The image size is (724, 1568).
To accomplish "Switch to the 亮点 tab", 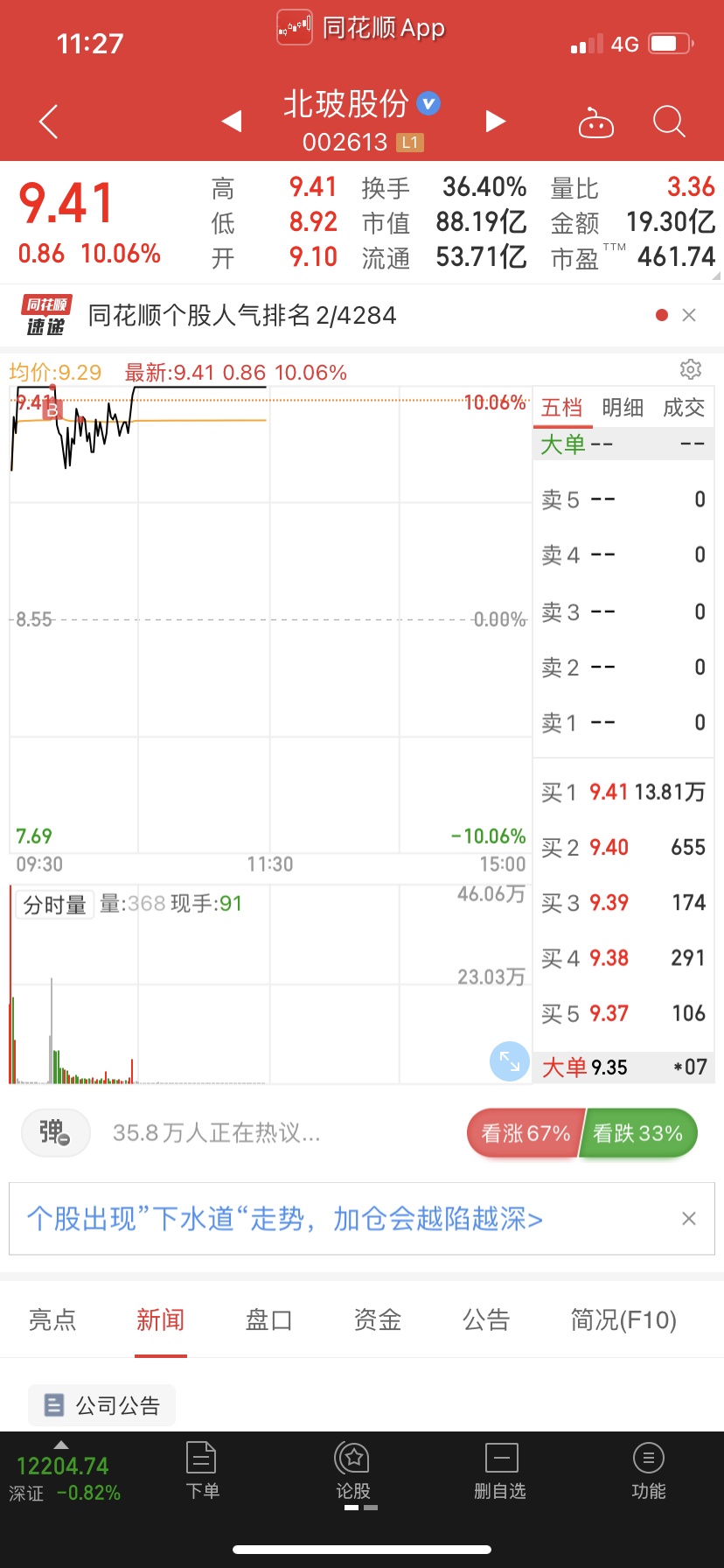I will coord(52,1319).
